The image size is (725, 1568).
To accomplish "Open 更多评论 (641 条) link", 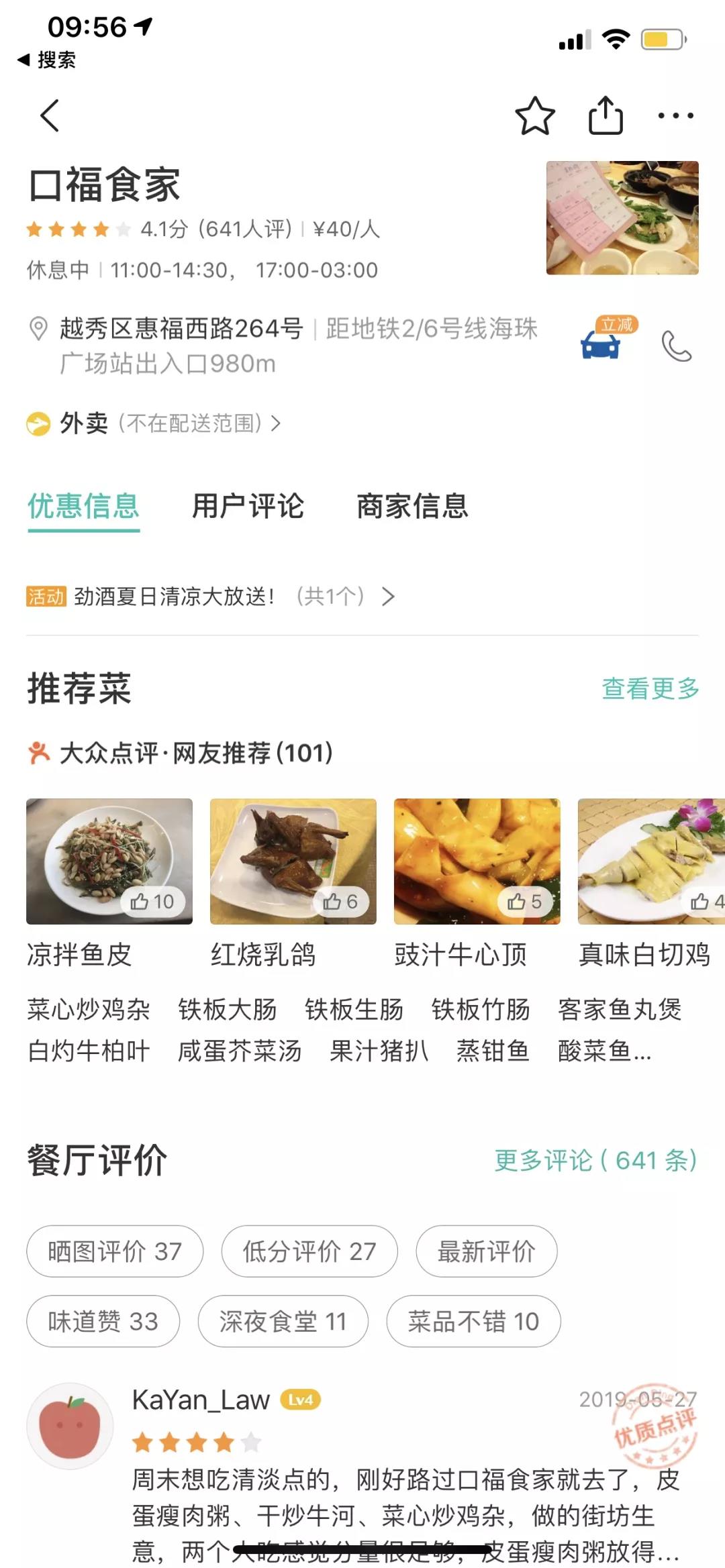I will tap(595, 1160).
